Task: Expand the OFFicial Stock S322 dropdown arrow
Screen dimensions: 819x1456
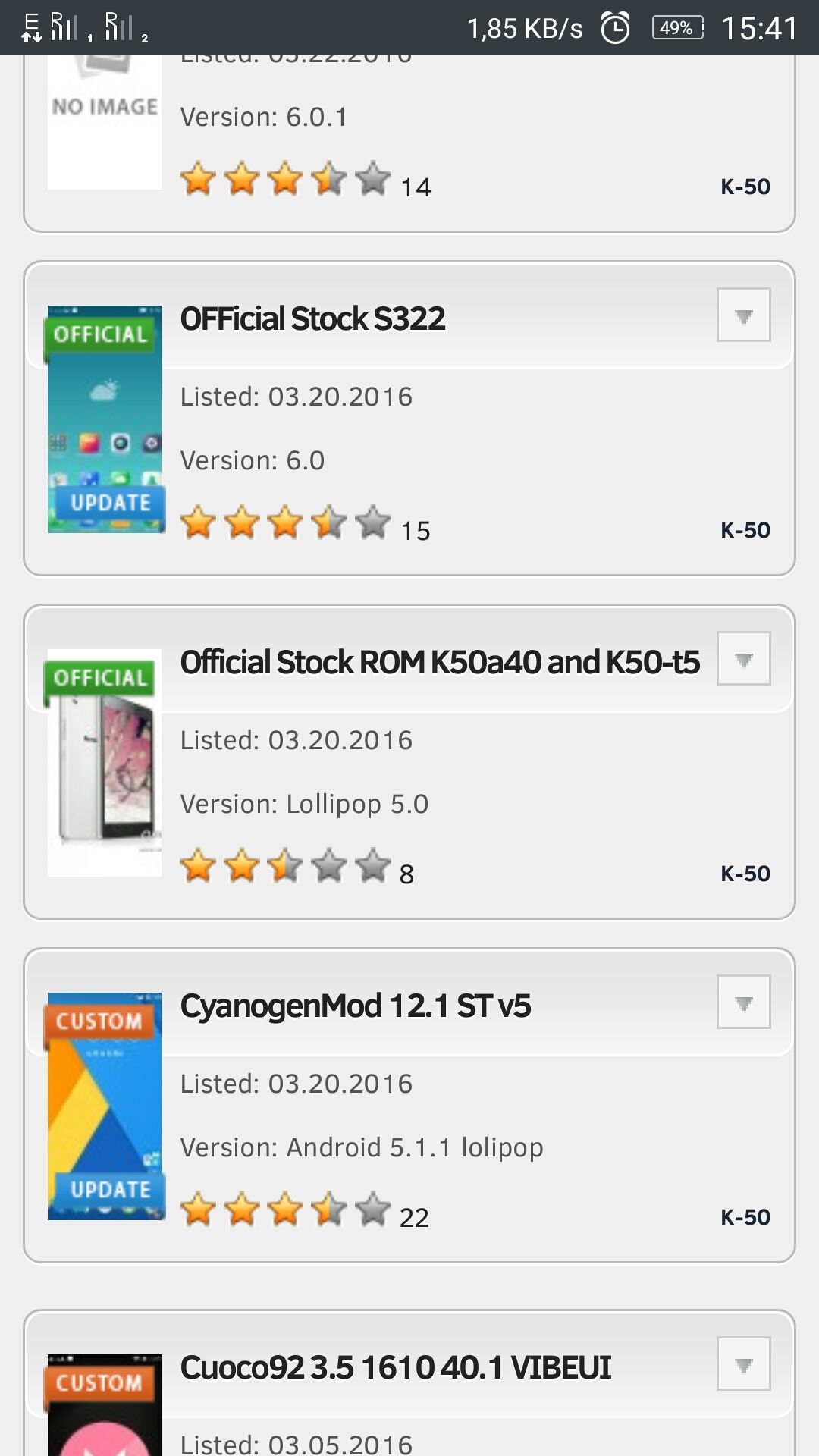Action: [x=743, y=315]
